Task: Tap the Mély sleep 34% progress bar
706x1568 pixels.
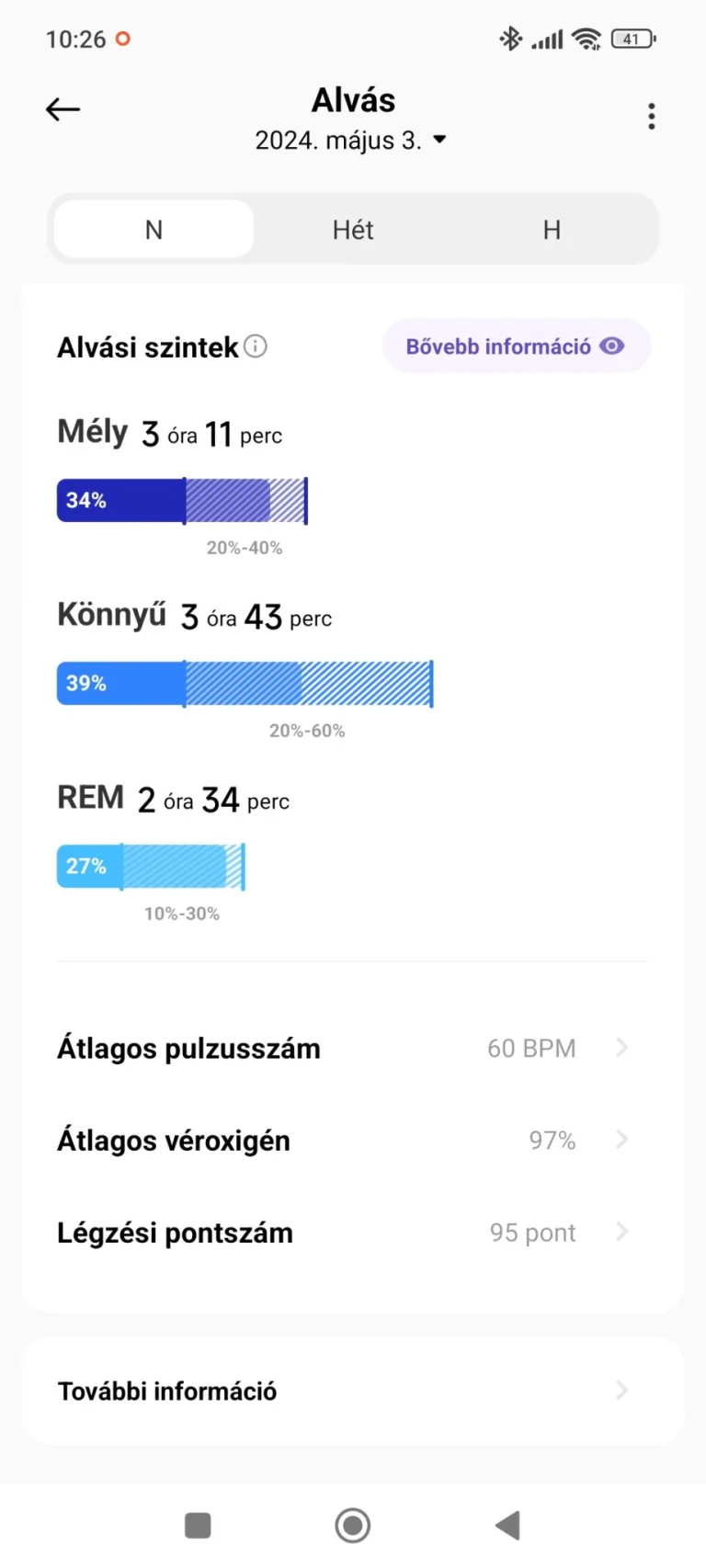Action: tap(120, 500)
